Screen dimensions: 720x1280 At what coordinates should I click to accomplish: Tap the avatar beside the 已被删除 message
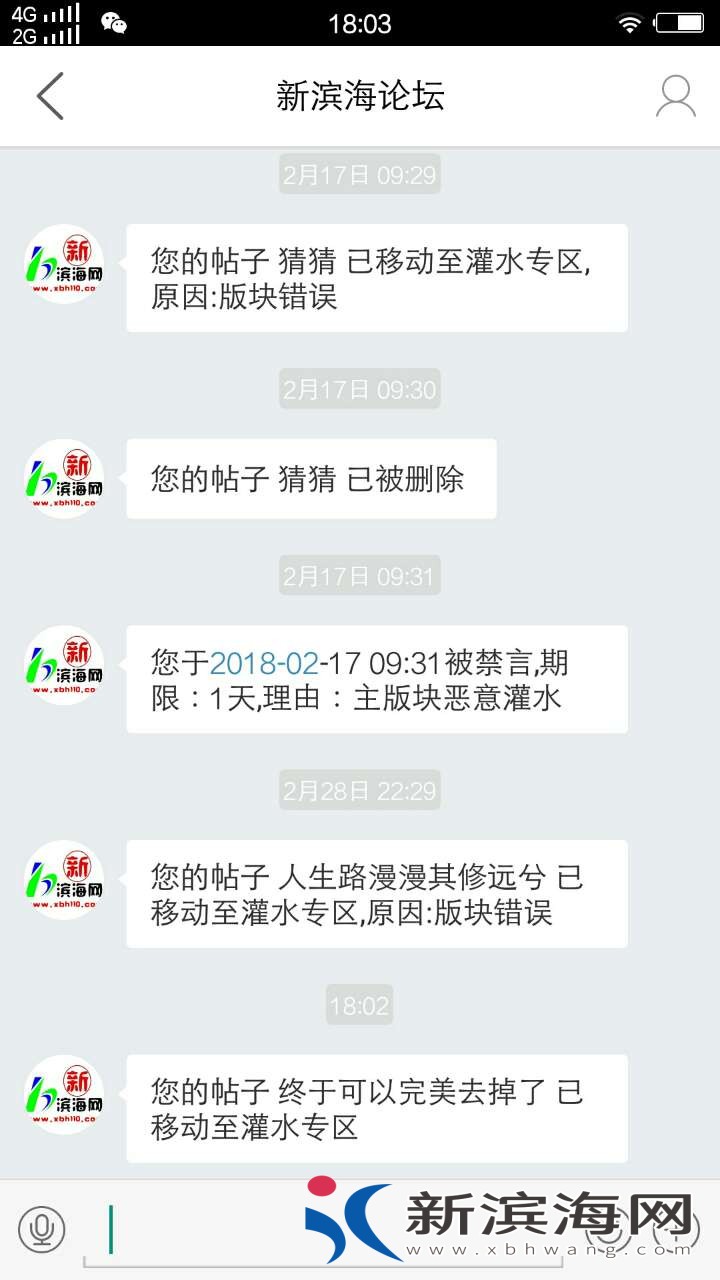click(x=64, y=479)
